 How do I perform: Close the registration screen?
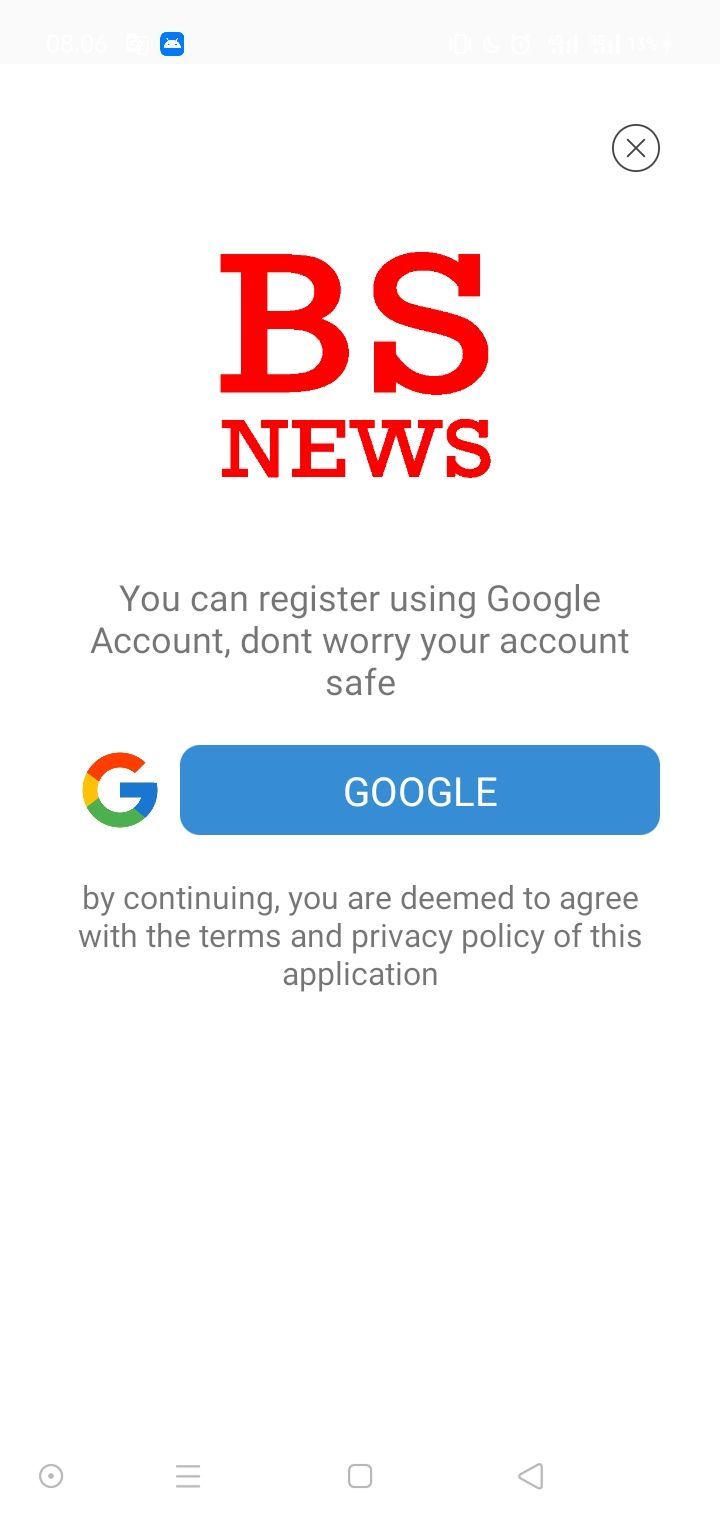[636, 148]
